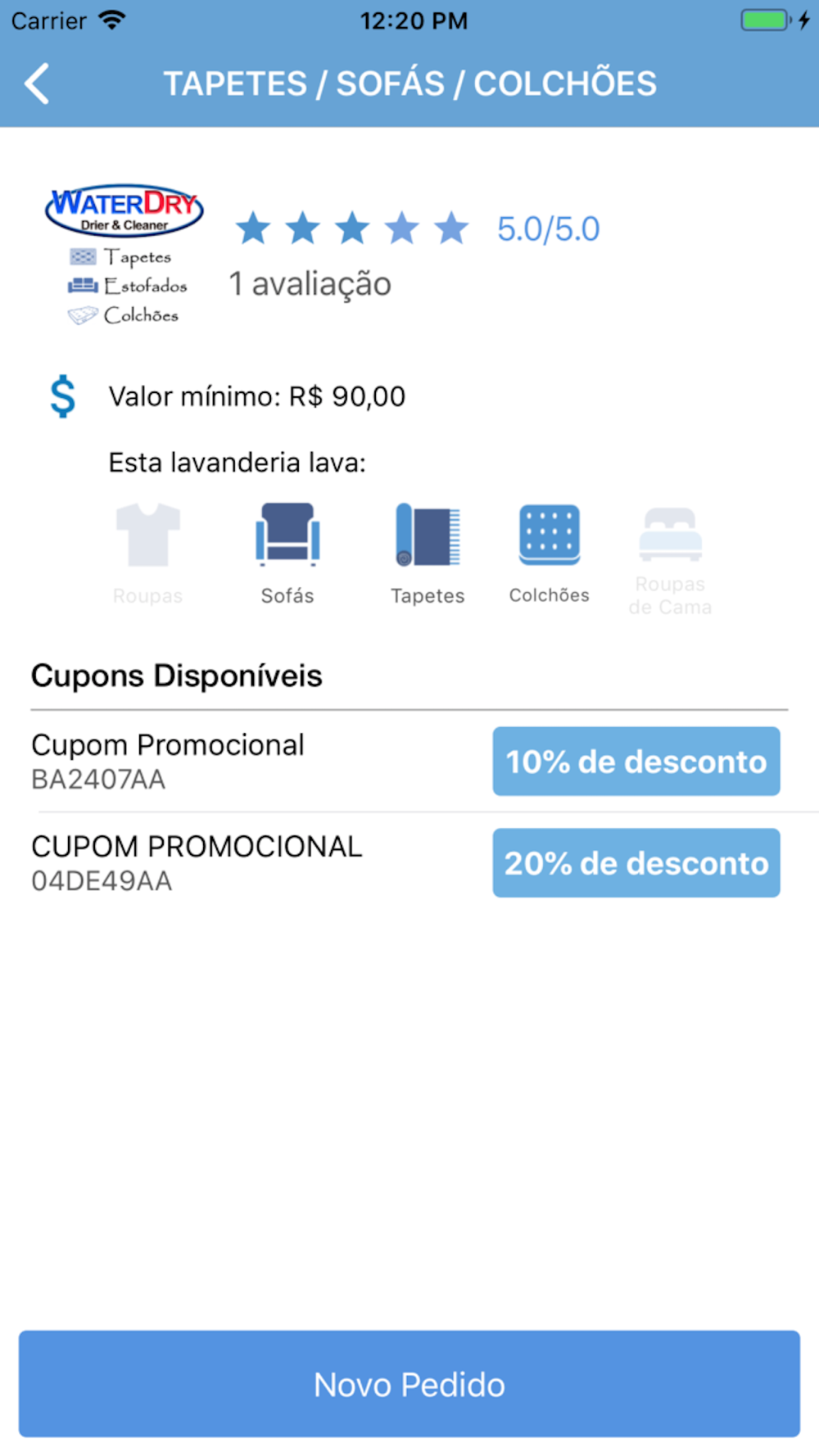
Task: Start a new order with Novo Pedido
Action: [x=409, y=1384]
